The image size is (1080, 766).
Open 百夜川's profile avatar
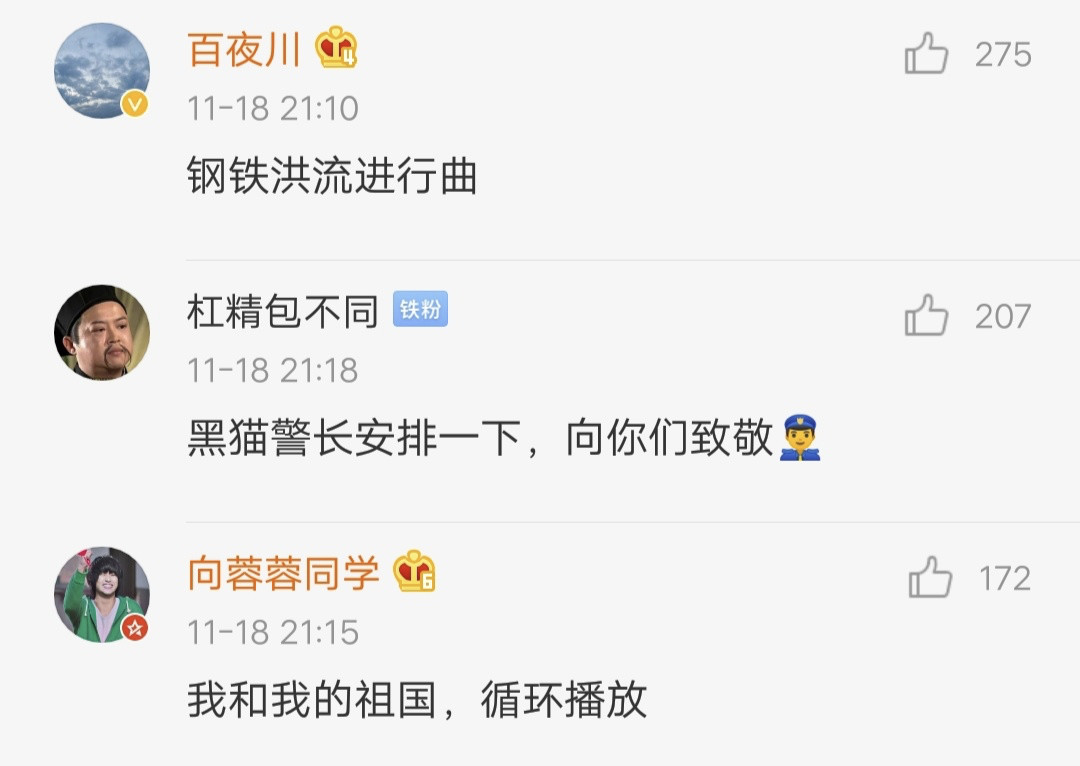[x=101, y=70]
